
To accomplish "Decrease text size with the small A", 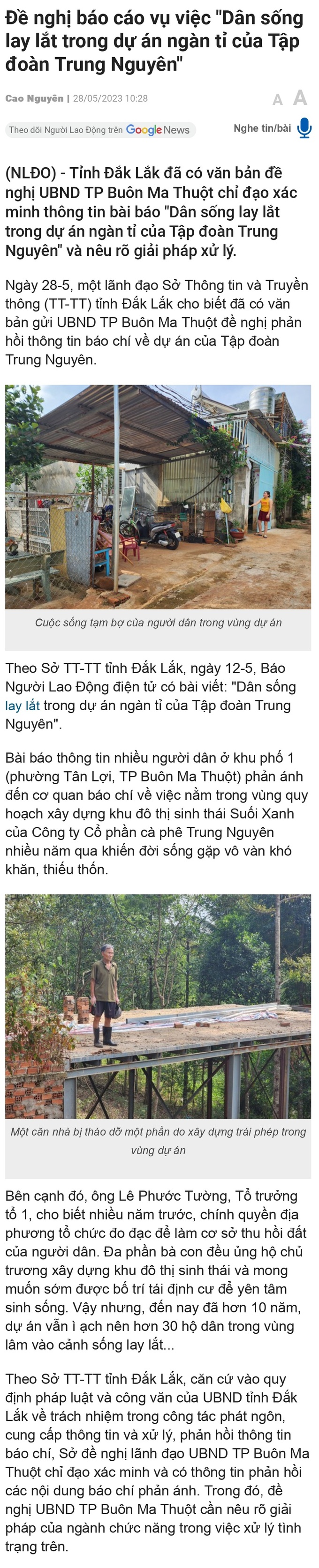I will tap(278, 100).
